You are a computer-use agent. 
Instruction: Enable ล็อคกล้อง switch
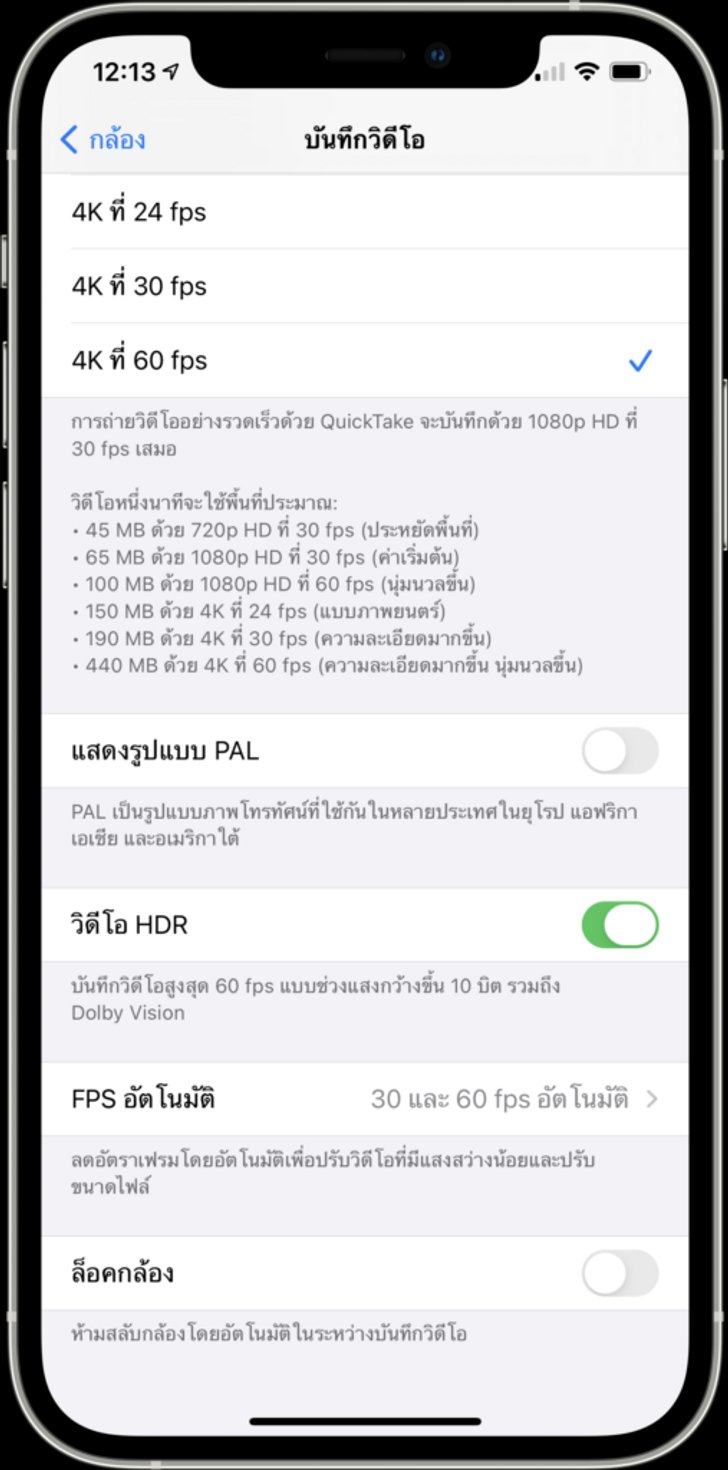click(x=619, y=1273)
